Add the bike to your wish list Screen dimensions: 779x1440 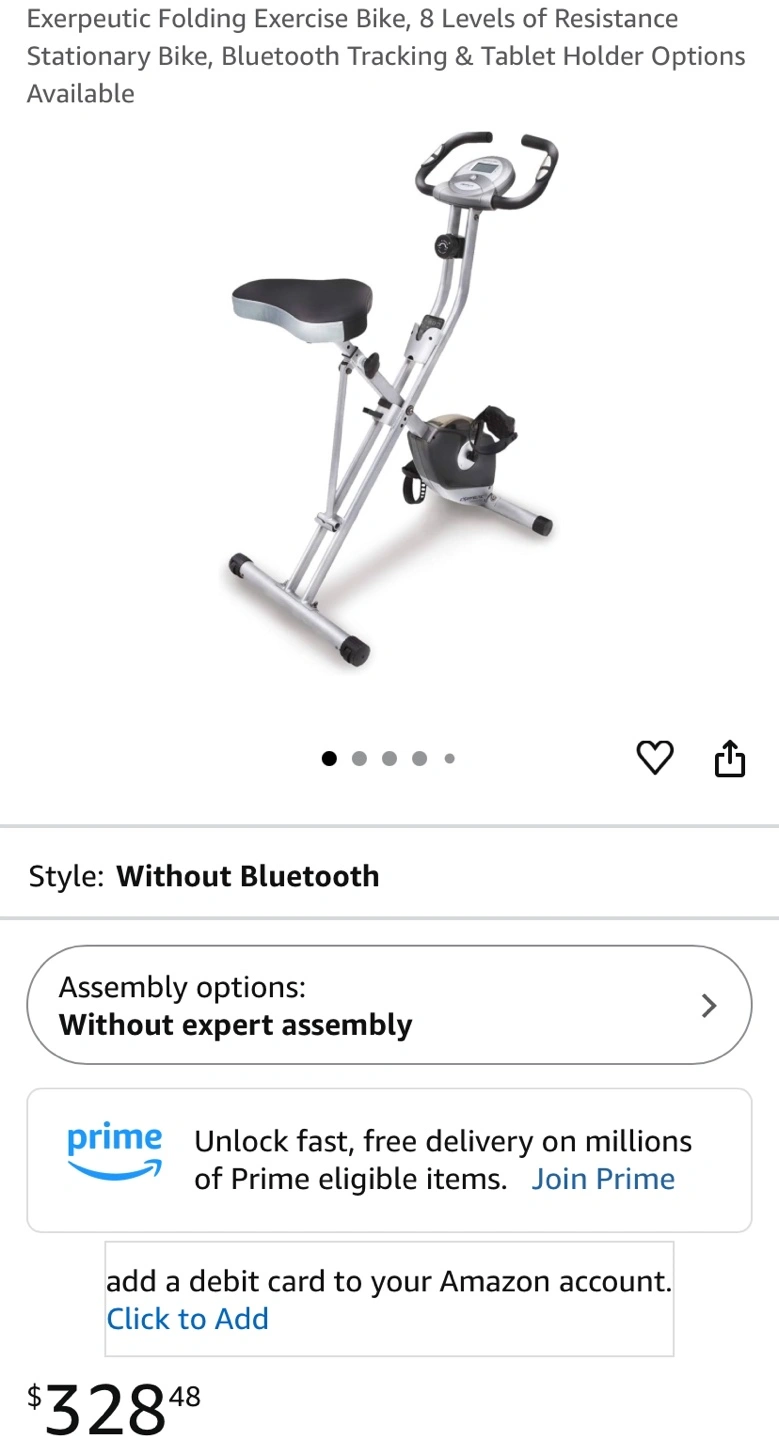(x=655, y=758)
